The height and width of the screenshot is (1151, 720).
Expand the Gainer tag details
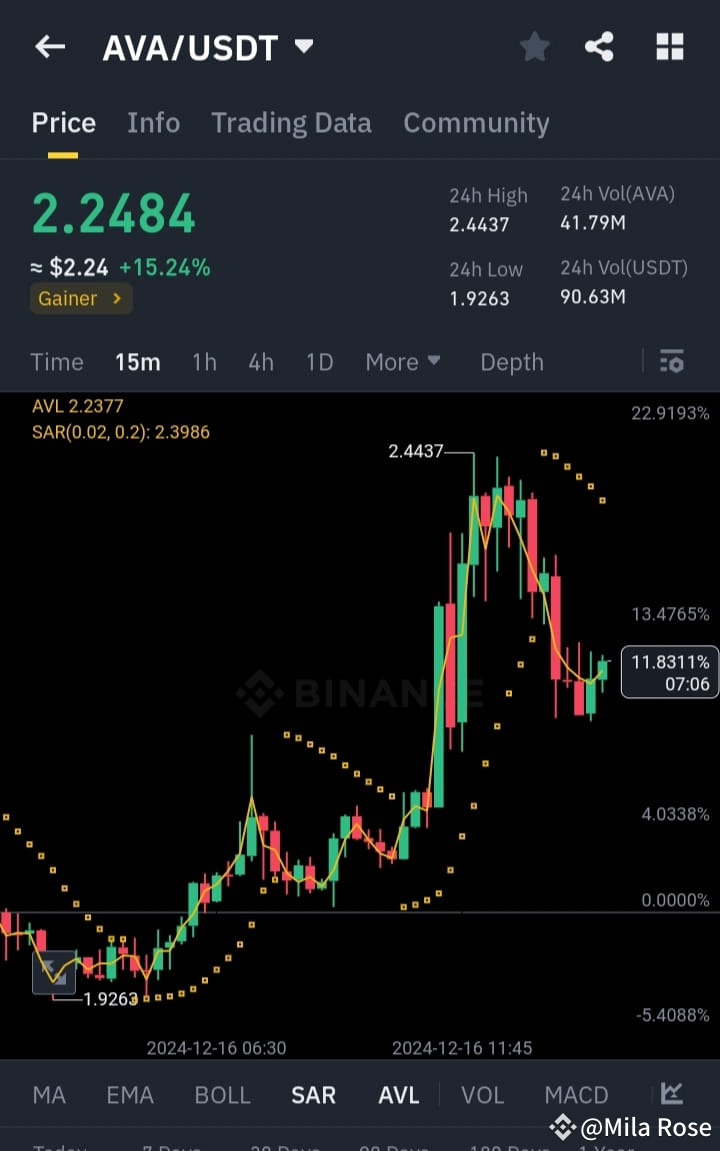[x=81, y=298]
